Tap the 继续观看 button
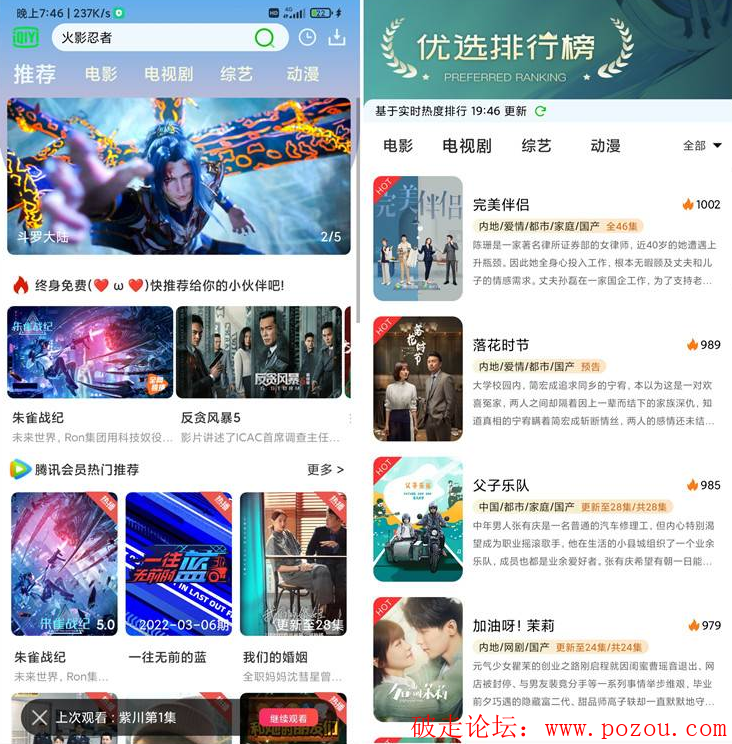Image resolution: width=732 pixels, height=744 pixels. pos(289,717)
